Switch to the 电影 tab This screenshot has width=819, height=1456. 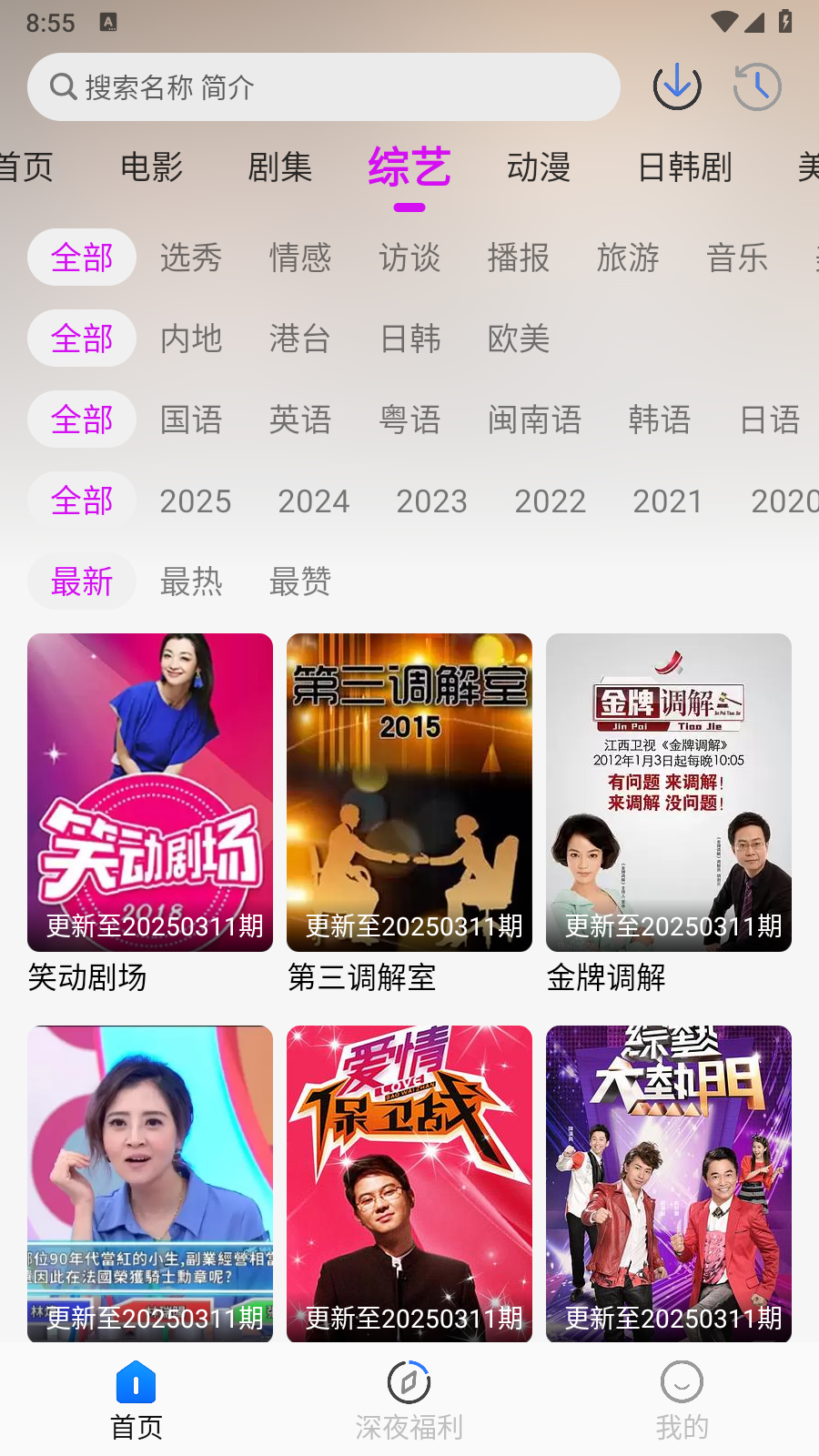point(153,168)
